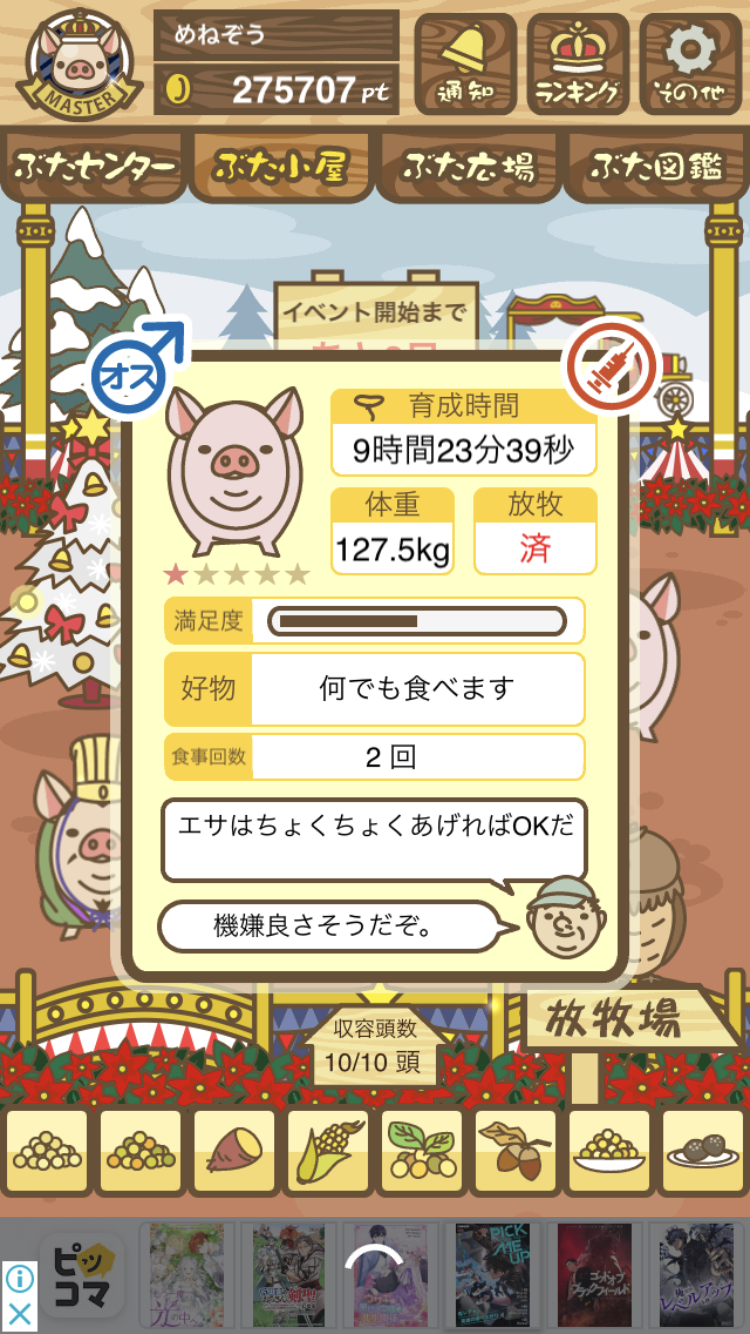The height and width of the screenshot is (1334, 750).
Task: Select the sweet potato feed
Action: [x=234, y=1152]
